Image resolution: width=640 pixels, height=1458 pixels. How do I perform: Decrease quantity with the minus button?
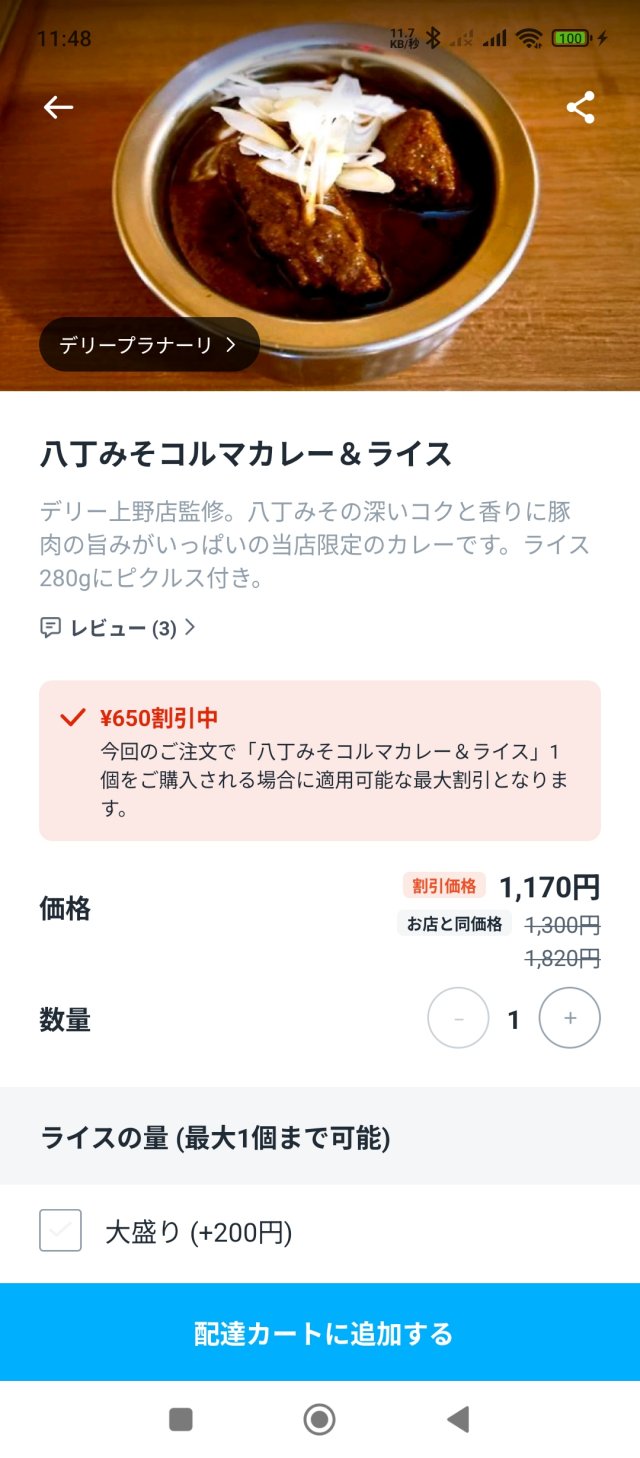coord(458,1019)
